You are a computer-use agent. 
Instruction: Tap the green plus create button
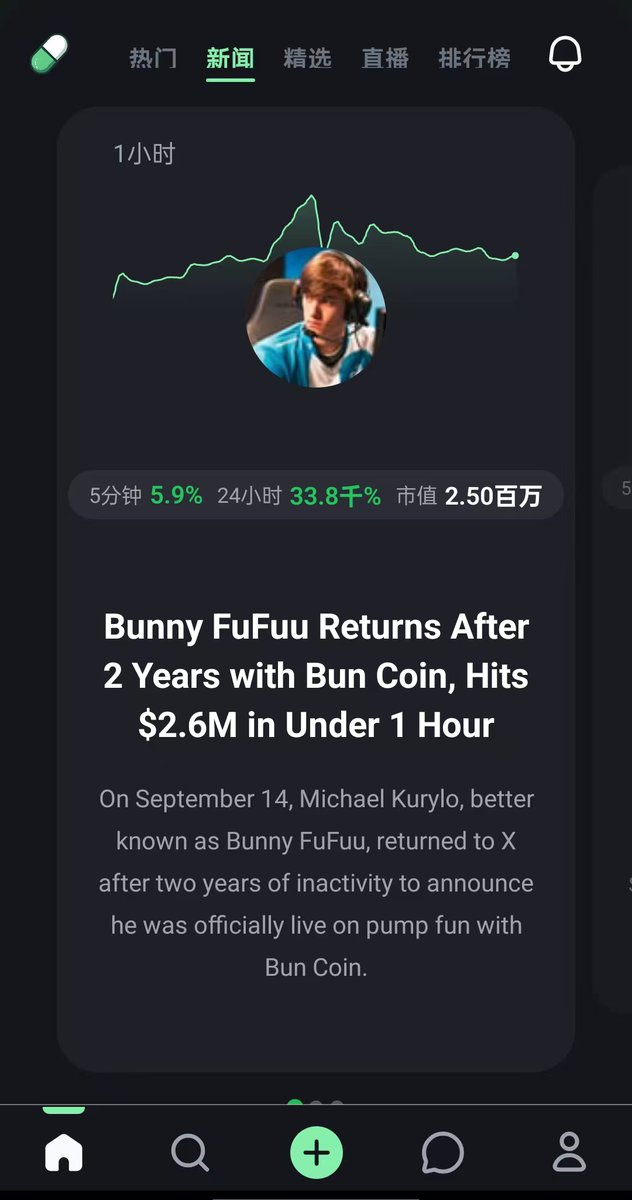(x=316, y=1153)
